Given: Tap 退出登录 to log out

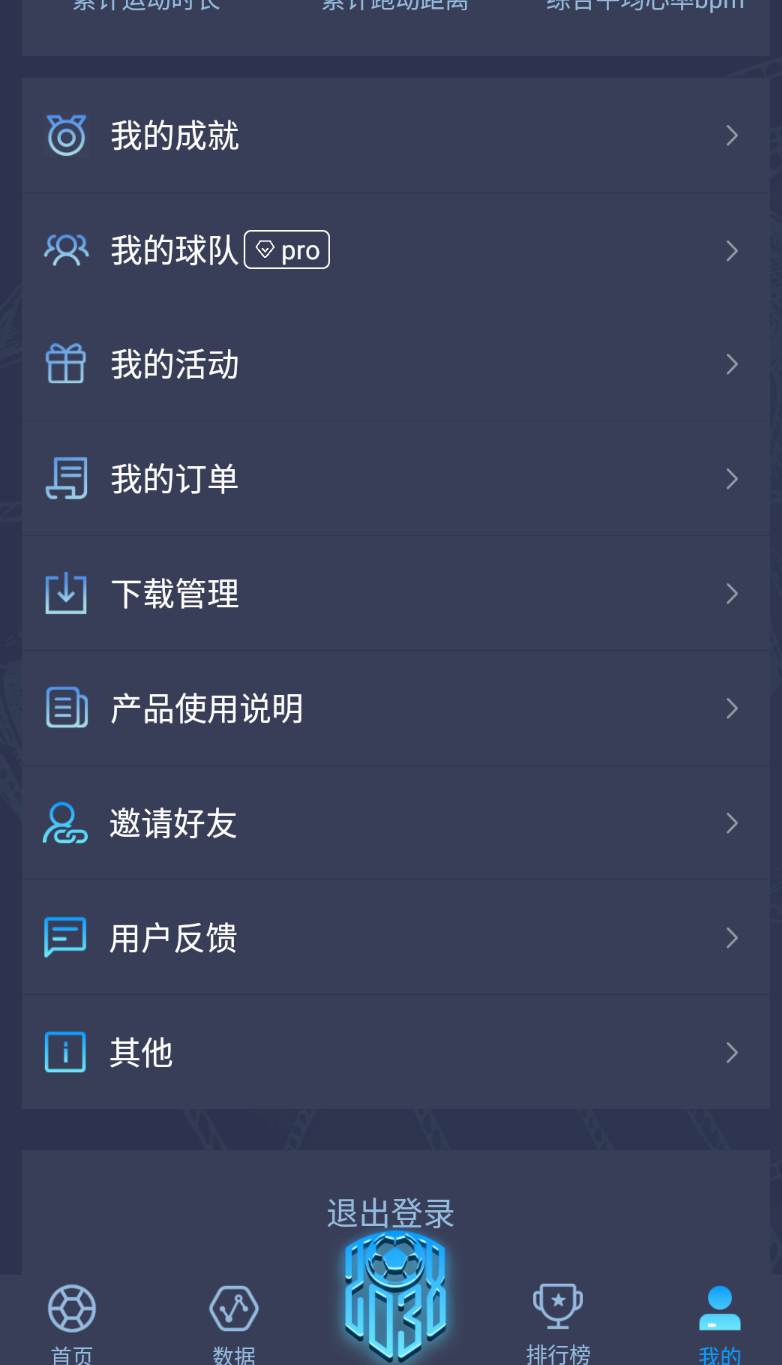Looking at the screenshot, I should tap(391, 1212).
